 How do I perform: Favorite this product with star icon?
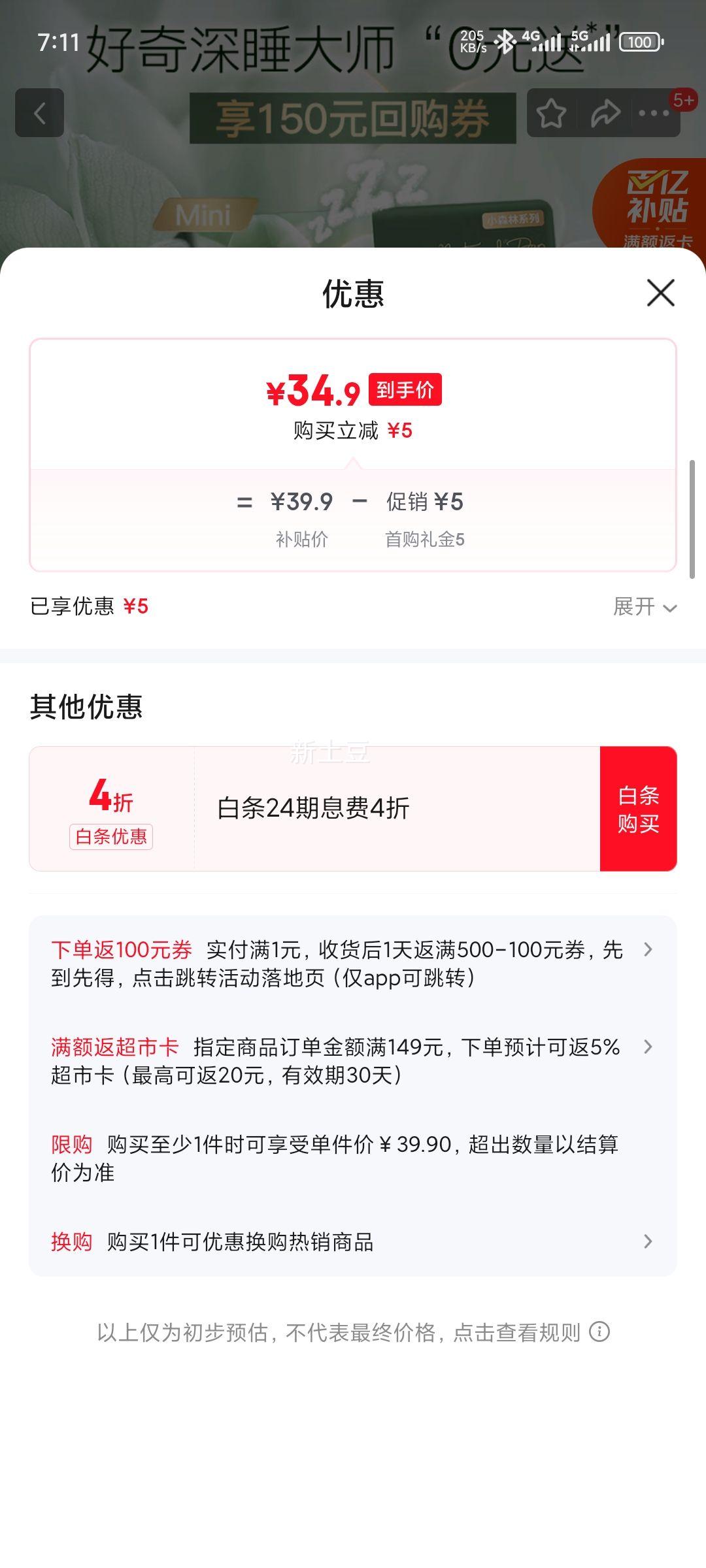click(551, 114)
